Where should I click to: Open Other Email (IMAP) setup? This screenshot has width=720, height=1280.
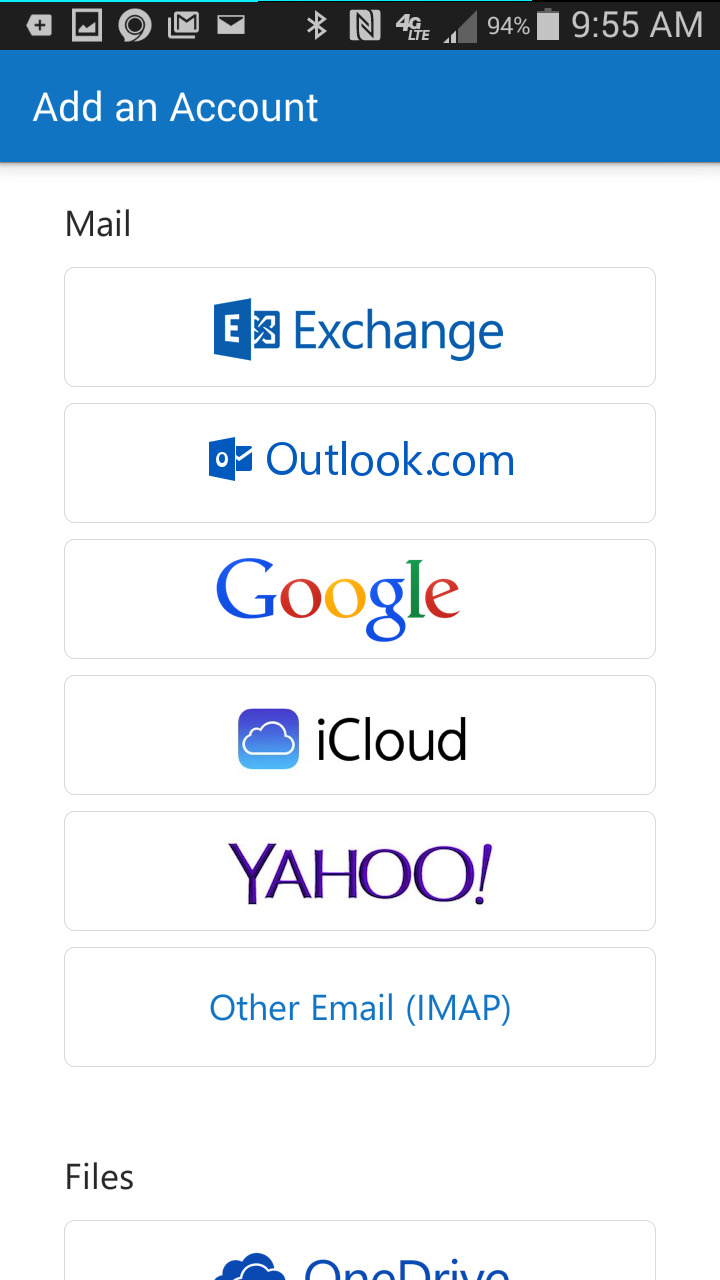[360, 1007]
